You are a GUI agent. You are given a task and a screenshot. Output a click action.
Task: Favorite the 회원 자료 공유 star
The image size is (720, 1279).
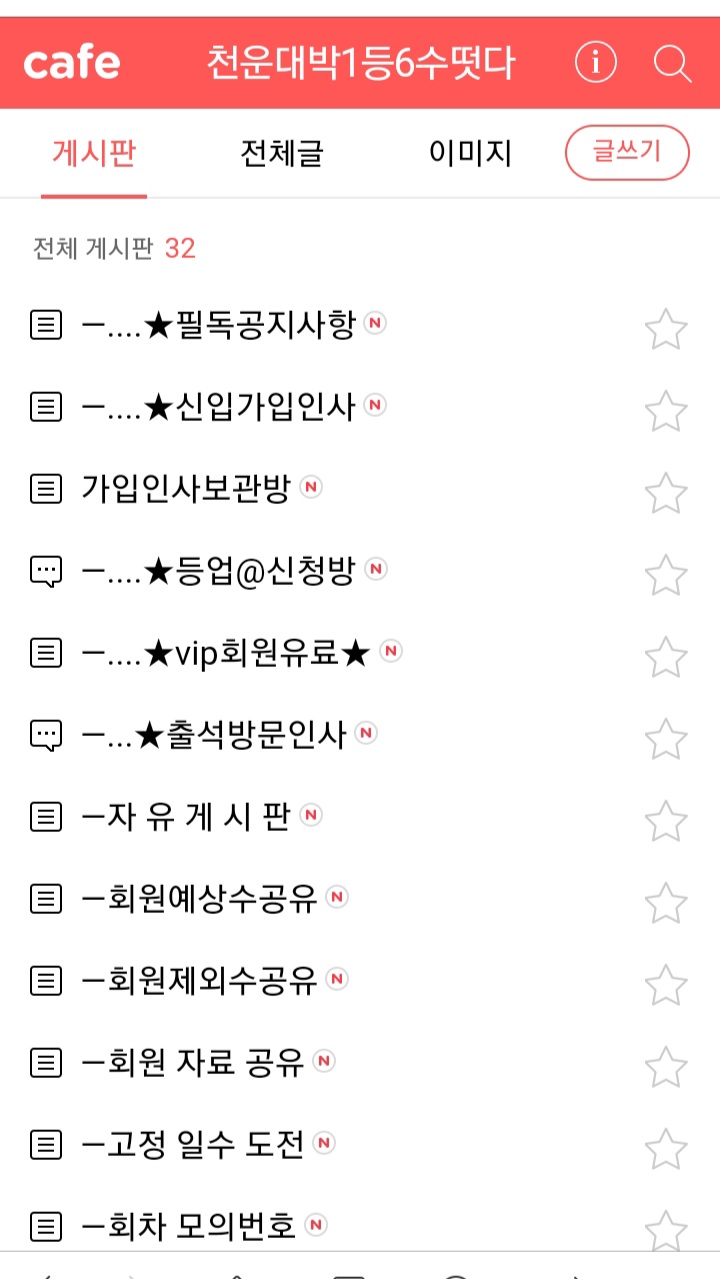[665, 1067]
